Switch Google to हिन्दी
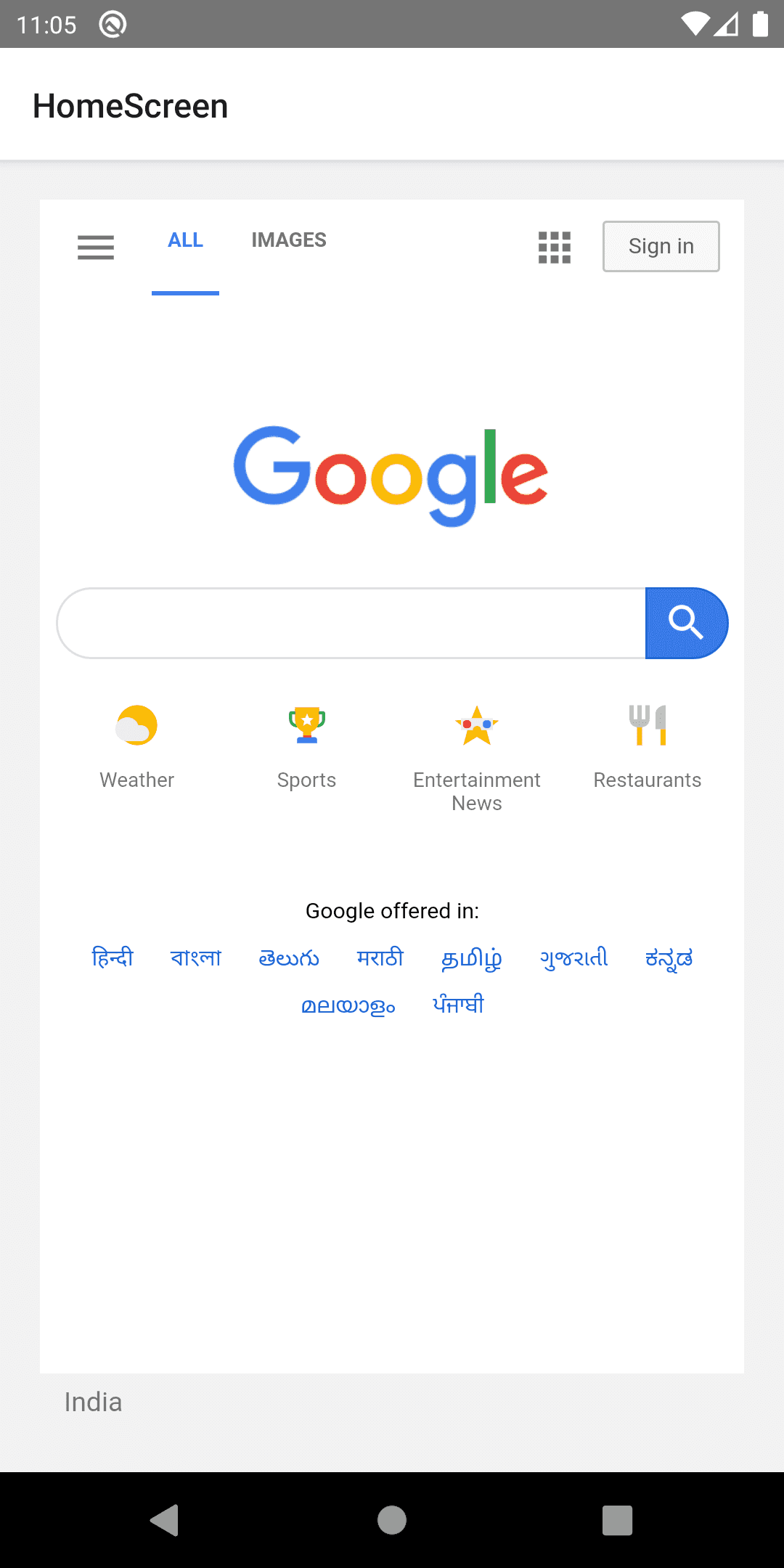 point(113,958)
